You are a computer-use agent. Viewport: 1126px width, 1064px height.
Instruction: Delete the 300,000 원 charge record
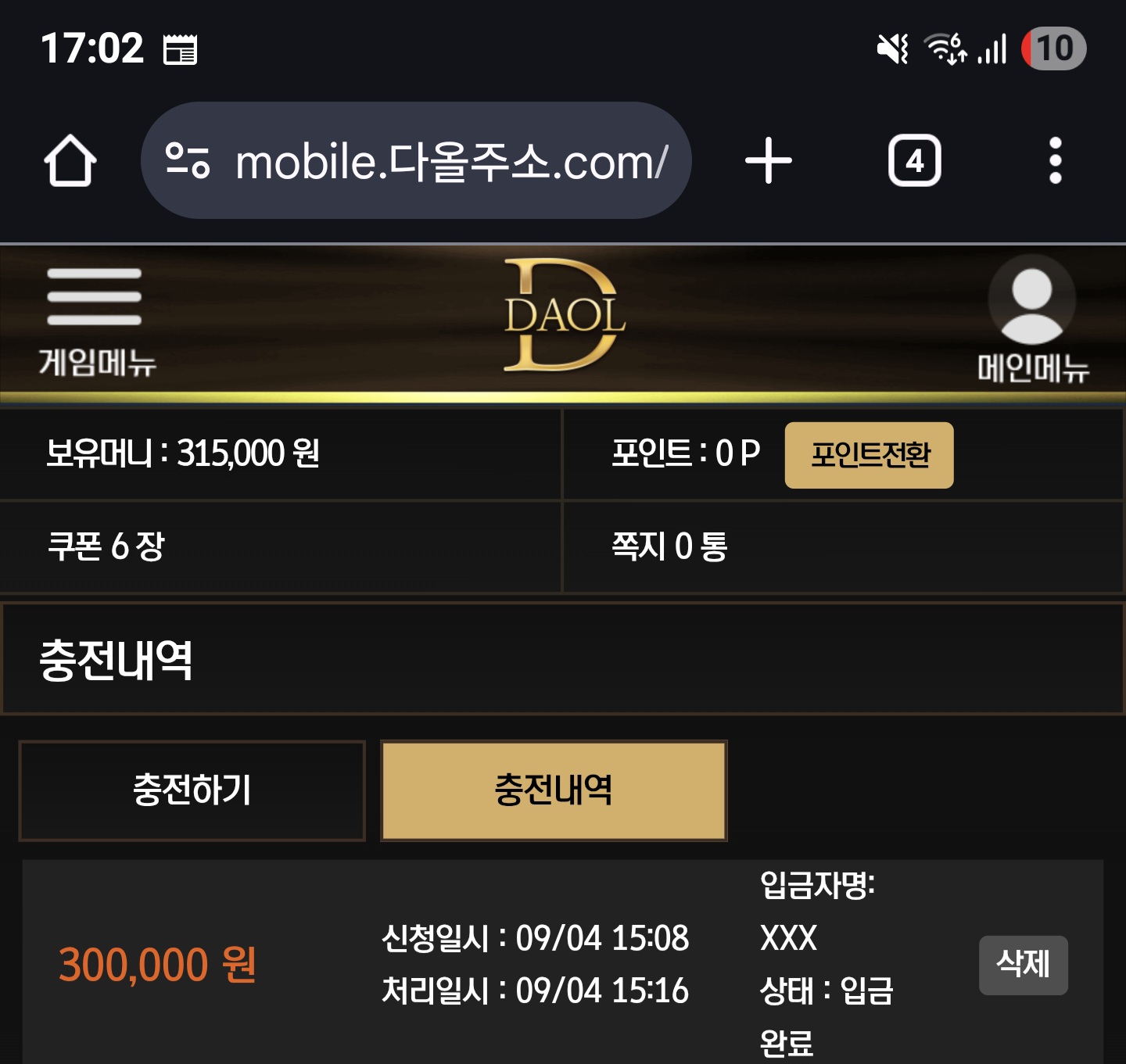pyautogui.click(x=1023, y=965)
